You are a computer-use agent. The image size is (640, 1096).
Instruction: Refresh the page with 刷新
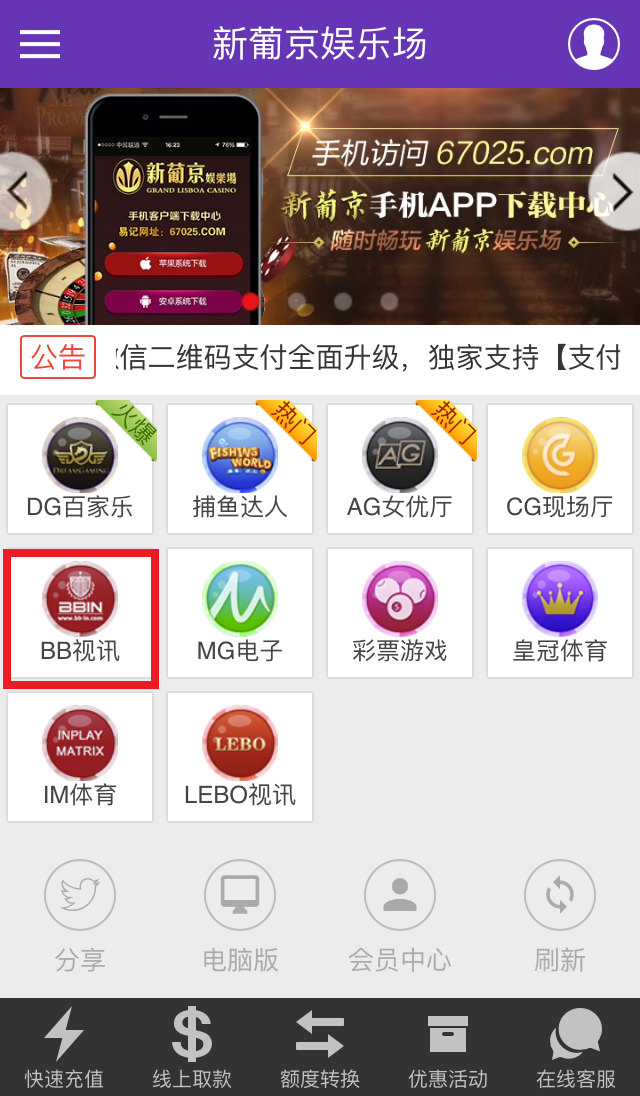pos(560,914)
